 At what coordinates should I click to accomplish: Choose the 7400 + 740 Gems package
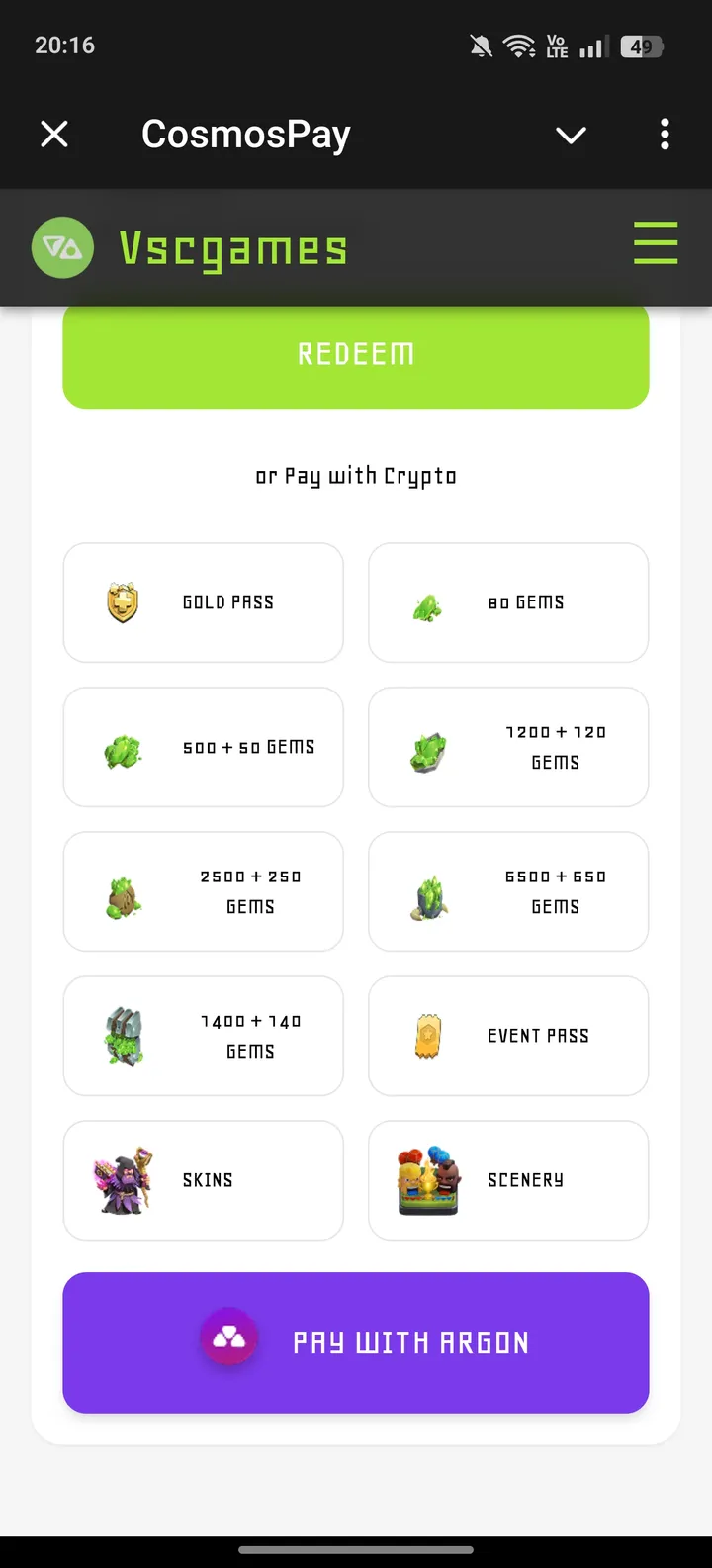pos(203,1036)
